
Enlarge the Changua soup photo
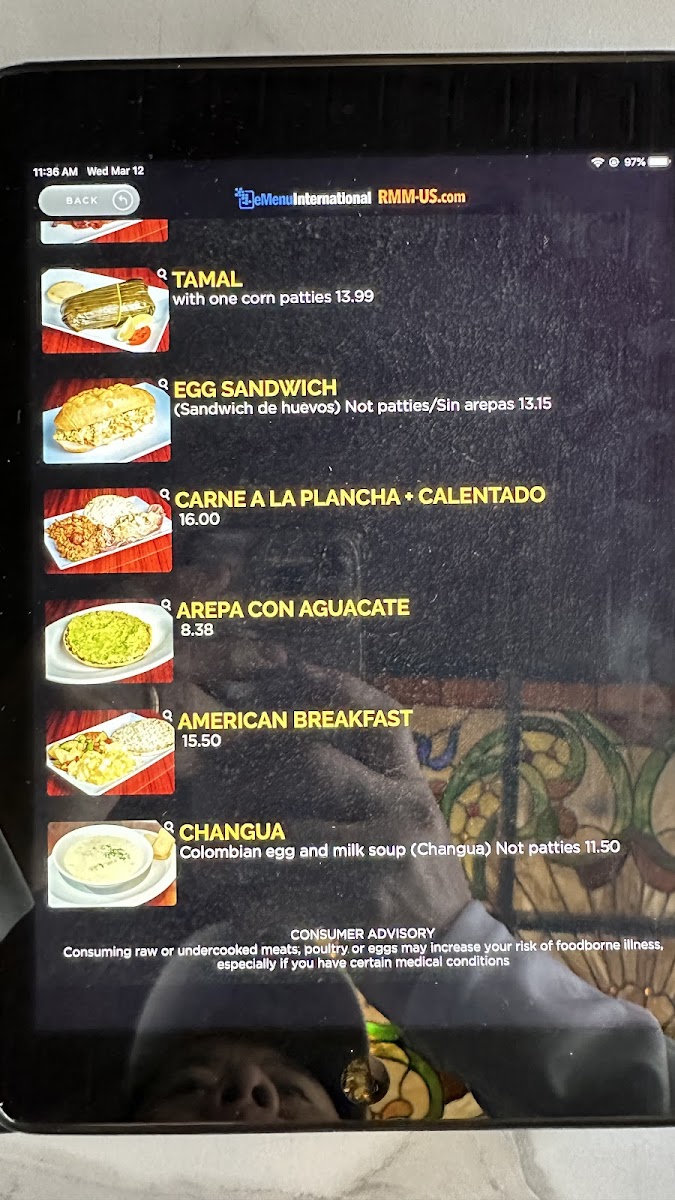click(111, 864)
